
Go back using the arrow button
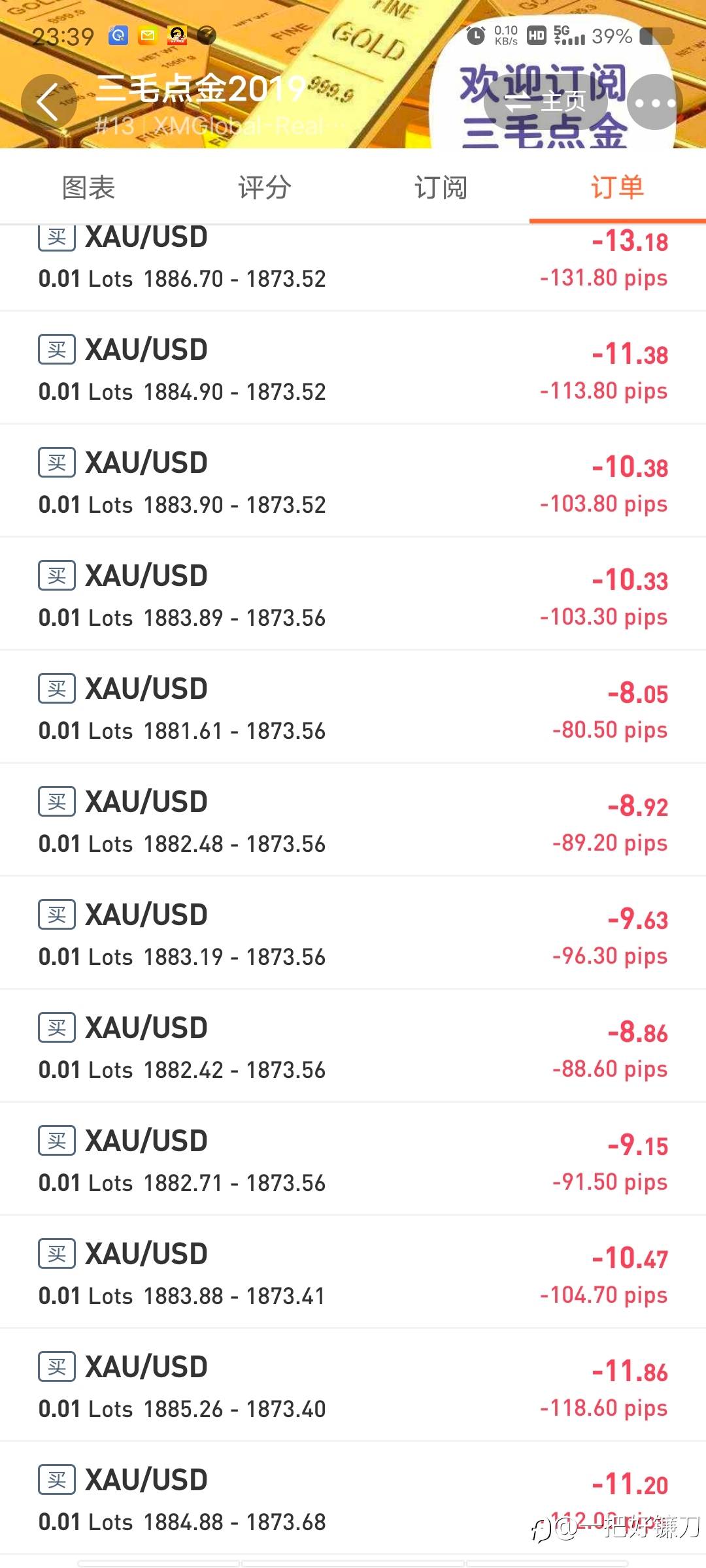pos(48,102)
